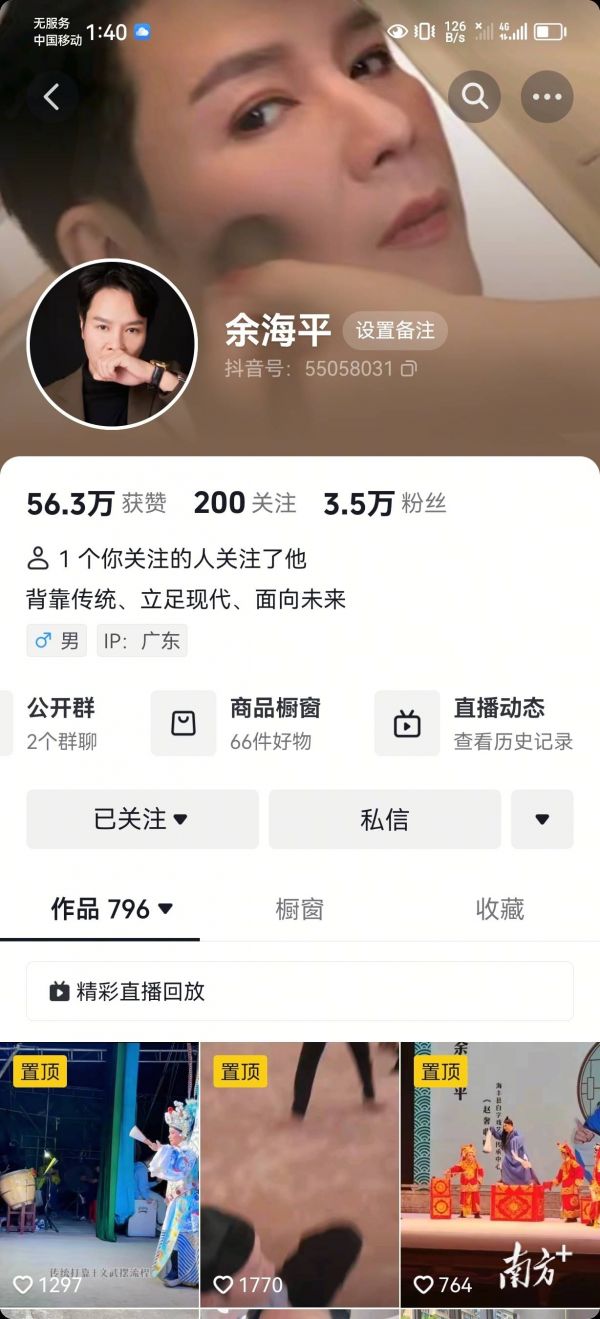Switch to the 收藏 tab
The height and width of the screenshot is (1319, 600).
(499, 909)
